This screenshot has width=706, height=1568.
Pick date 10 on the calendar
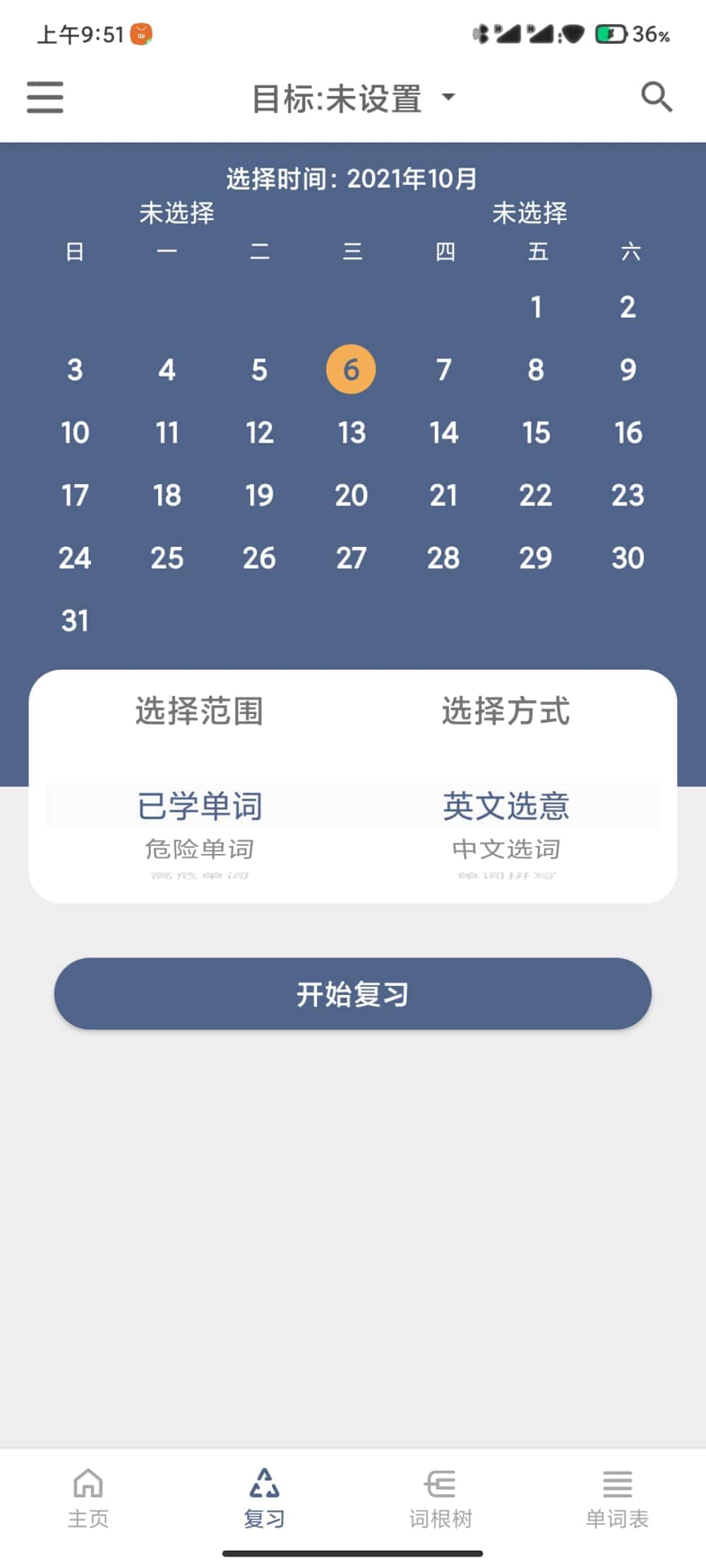point(75,433)
